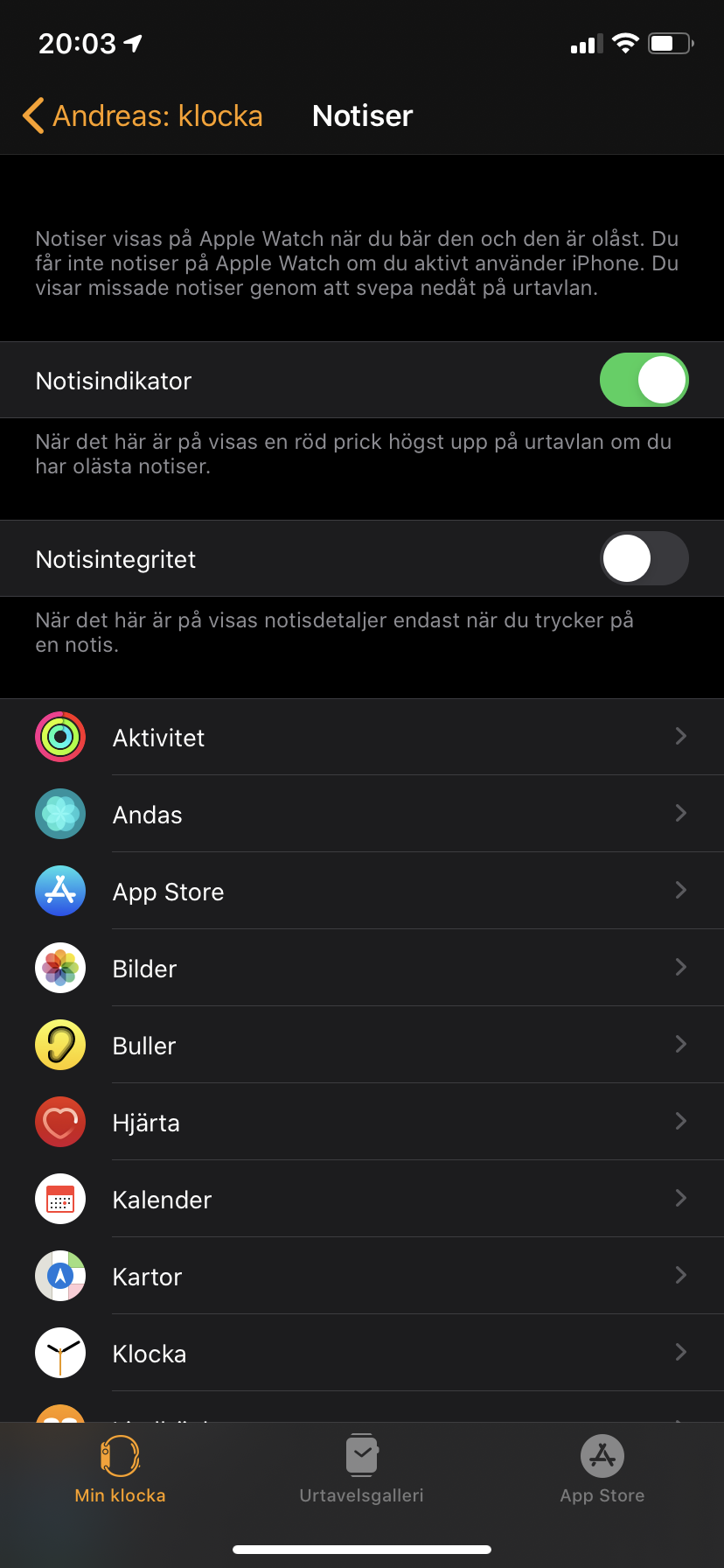This screenshot has width=724, height=1568.
Task: Open Buller notification settings
Action: (362, 1046)
